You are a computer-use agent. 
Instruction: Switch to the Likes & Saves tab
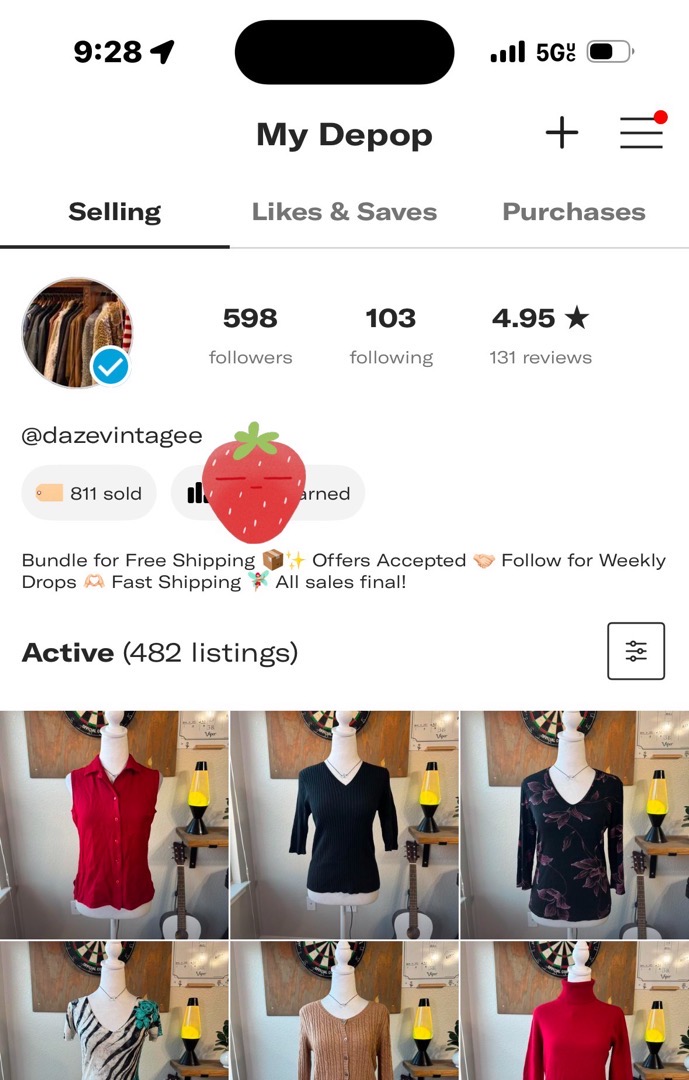(344, 212)
